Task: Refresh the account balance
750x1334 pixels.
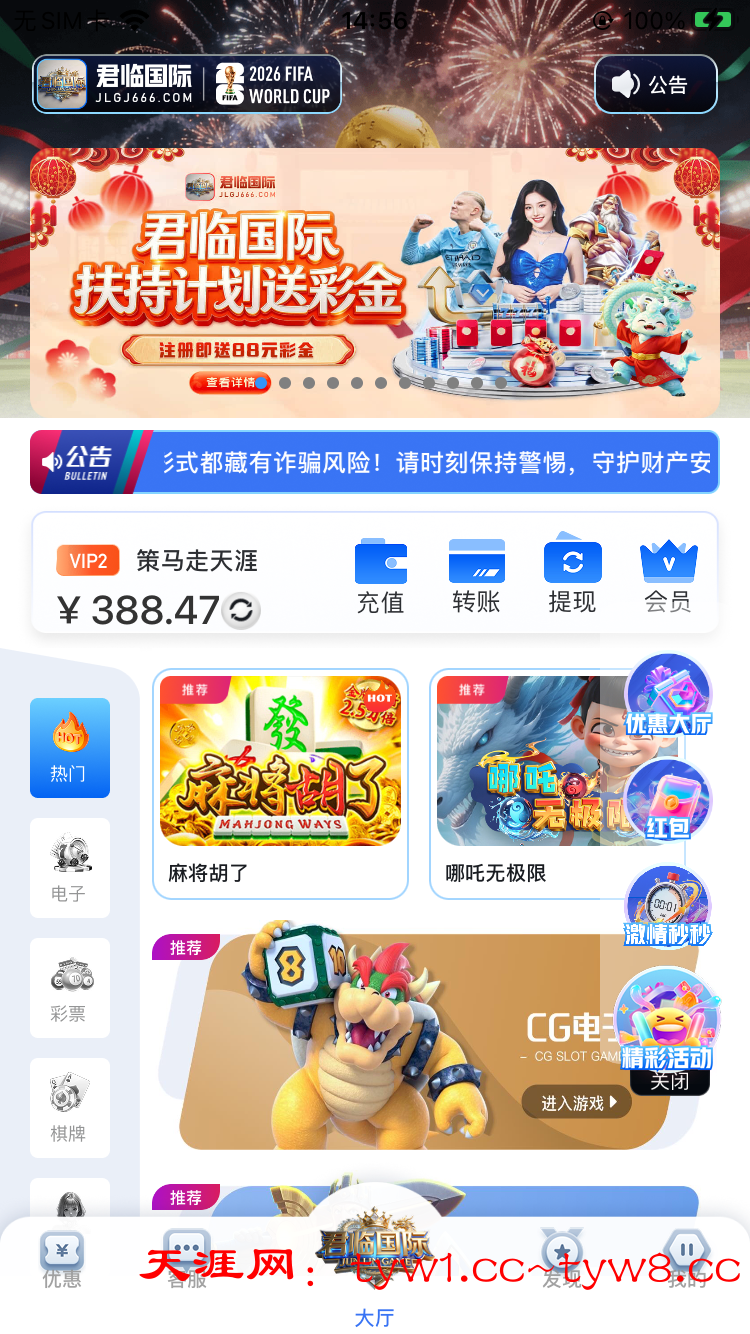Action: [x=241, y=610]
